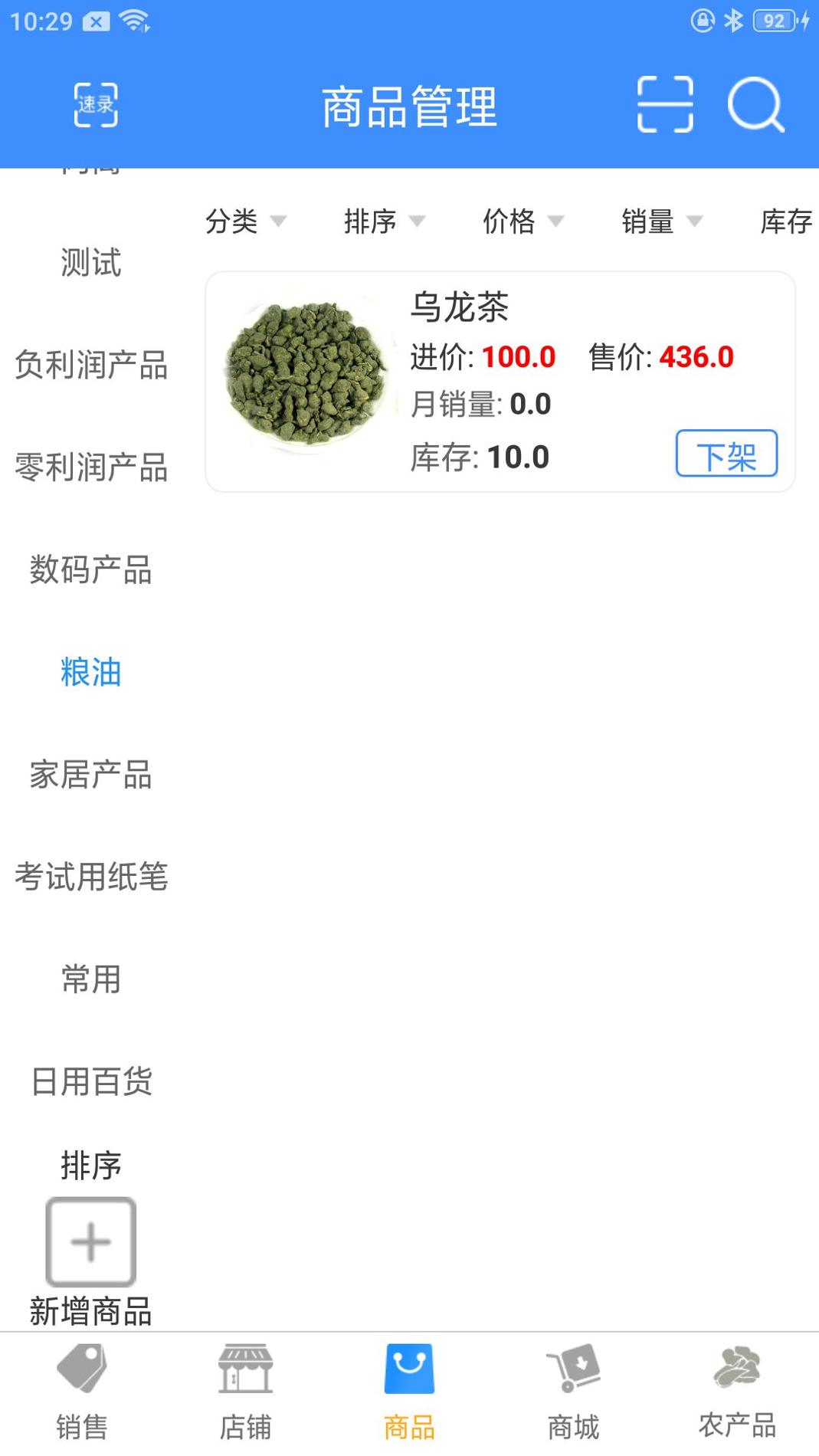Select the 考试用纸笔 category
819x1456 pixels.
point(91,877)
